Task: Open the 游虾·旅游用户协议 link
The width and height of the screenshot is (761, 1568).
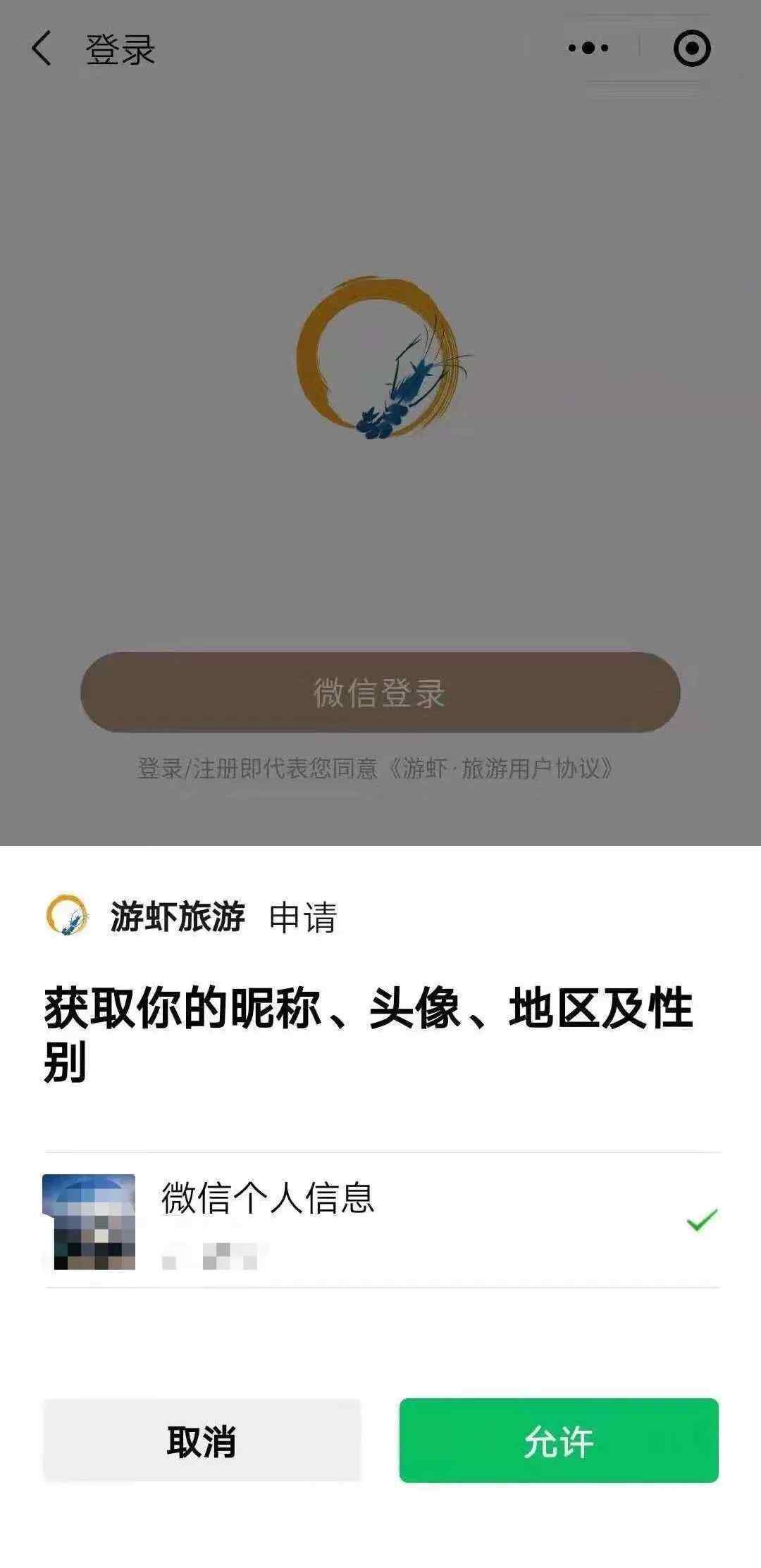Action: point(500,769)
